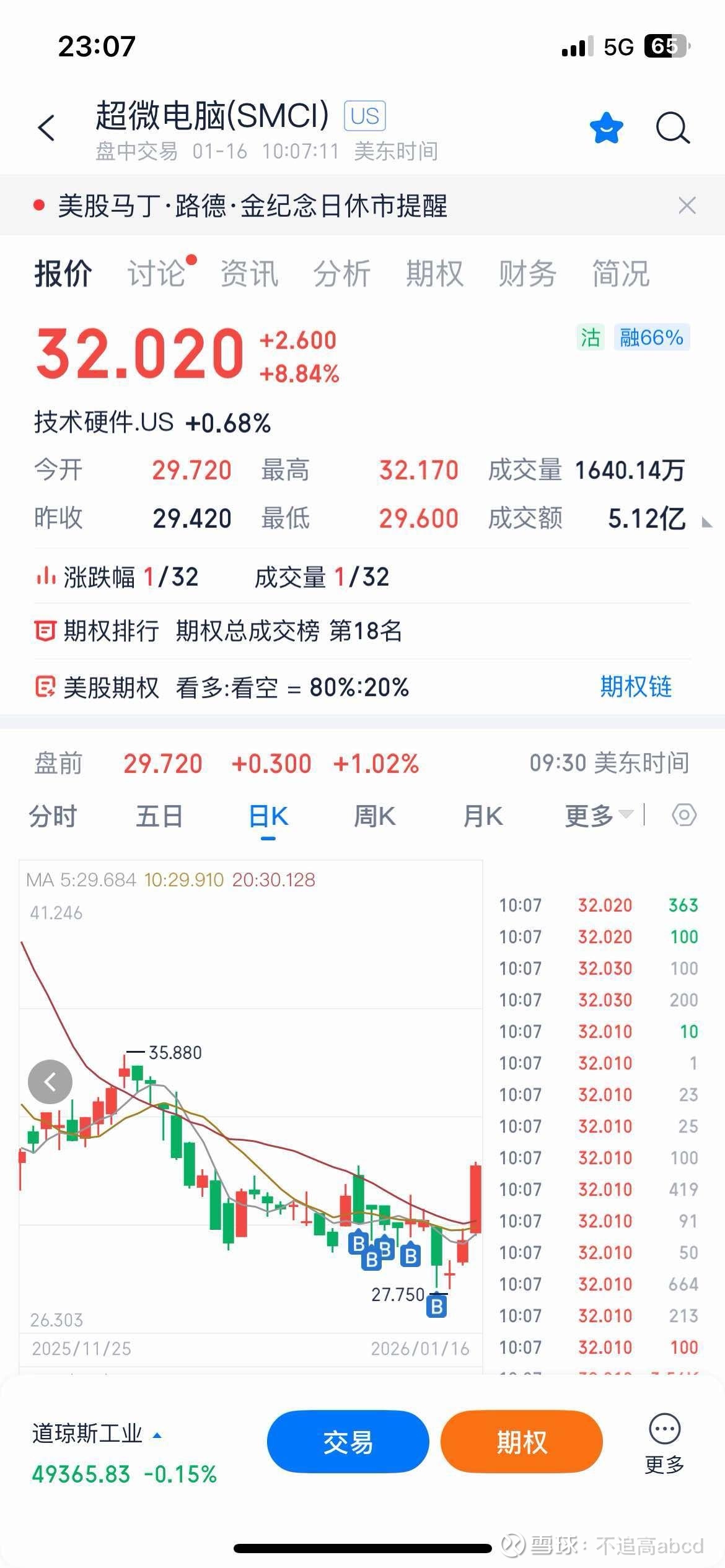Go back from the SMCI quote page
This screenshot has height=1568, width=725.
47,128
